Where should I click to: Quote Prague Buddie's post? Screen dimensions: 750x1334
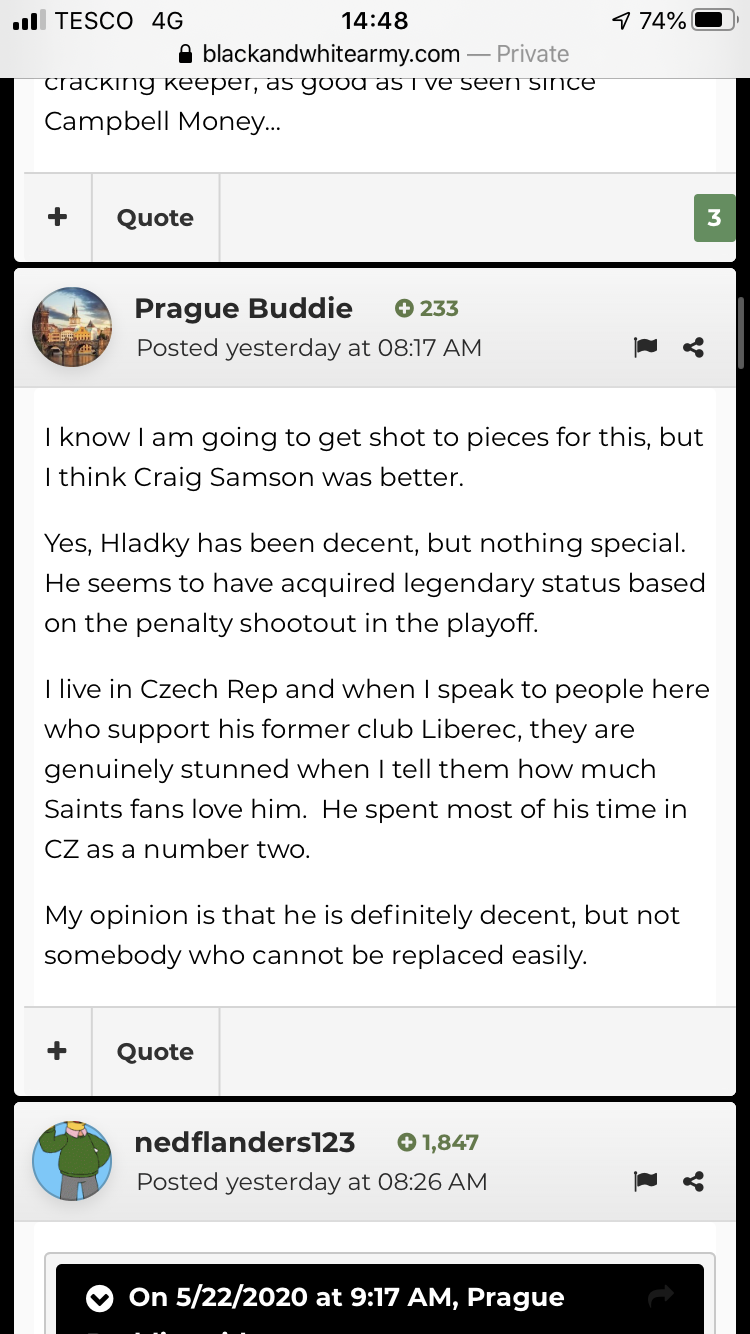tap(155, 1052)
